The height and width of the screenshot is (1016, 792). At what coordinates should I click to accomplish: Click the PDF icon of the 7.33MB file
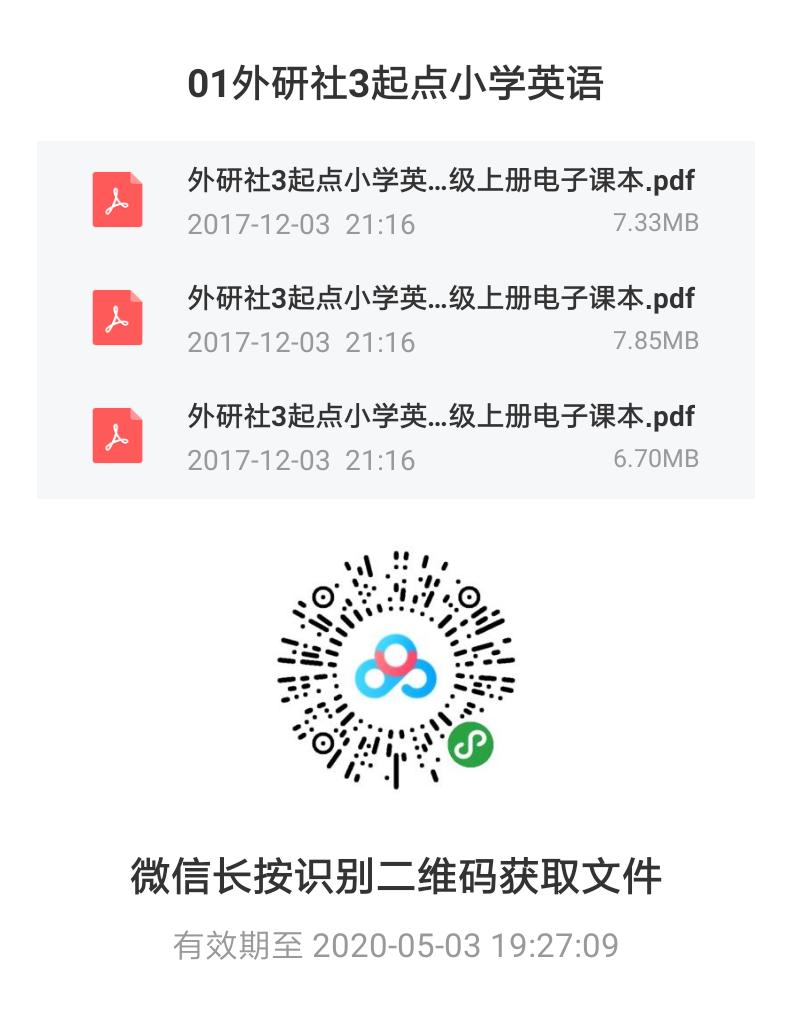[x=117, y=200]
